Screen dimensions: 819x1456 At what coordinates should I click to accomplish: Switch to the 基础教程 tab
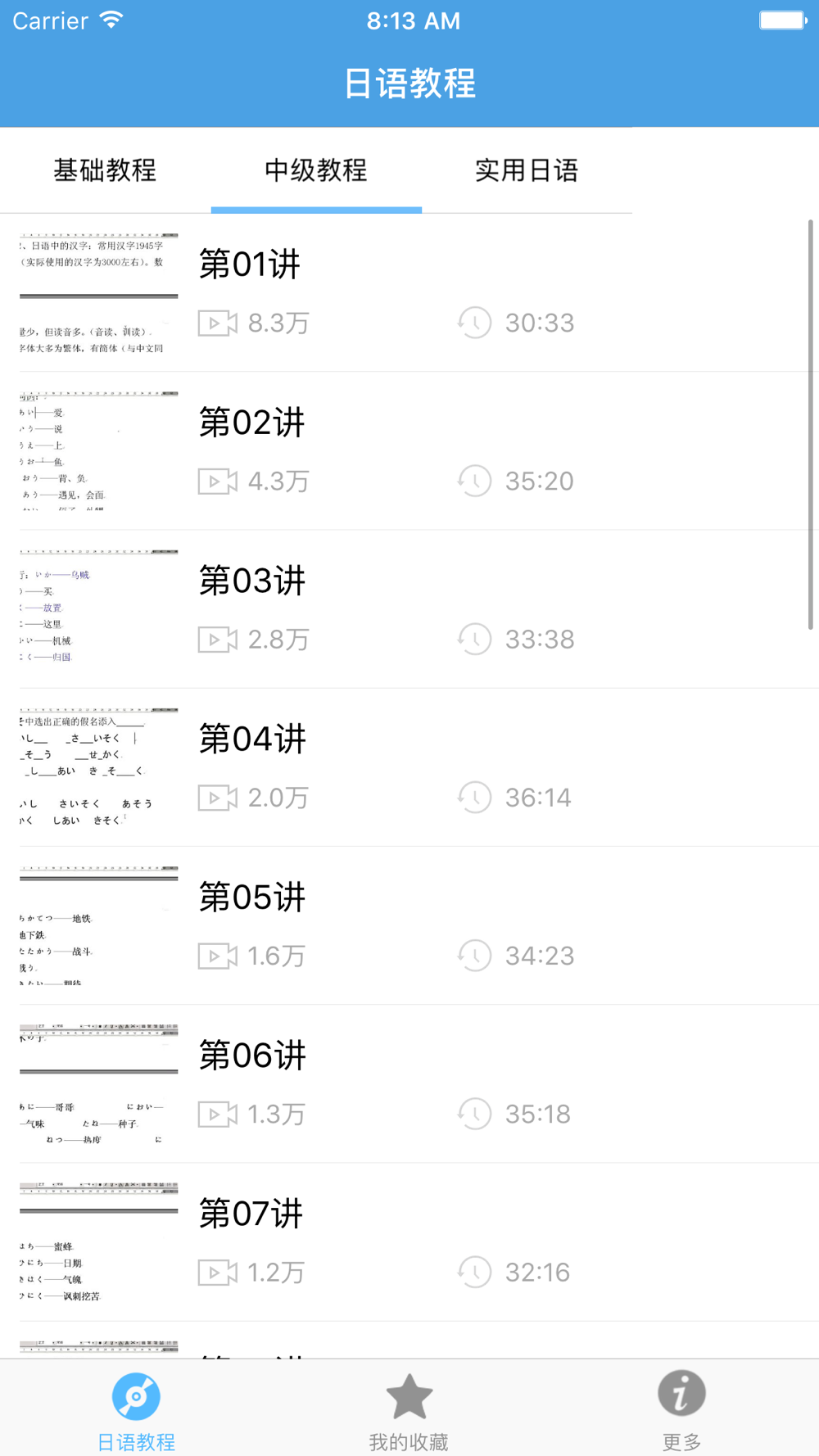click(105, 170)
